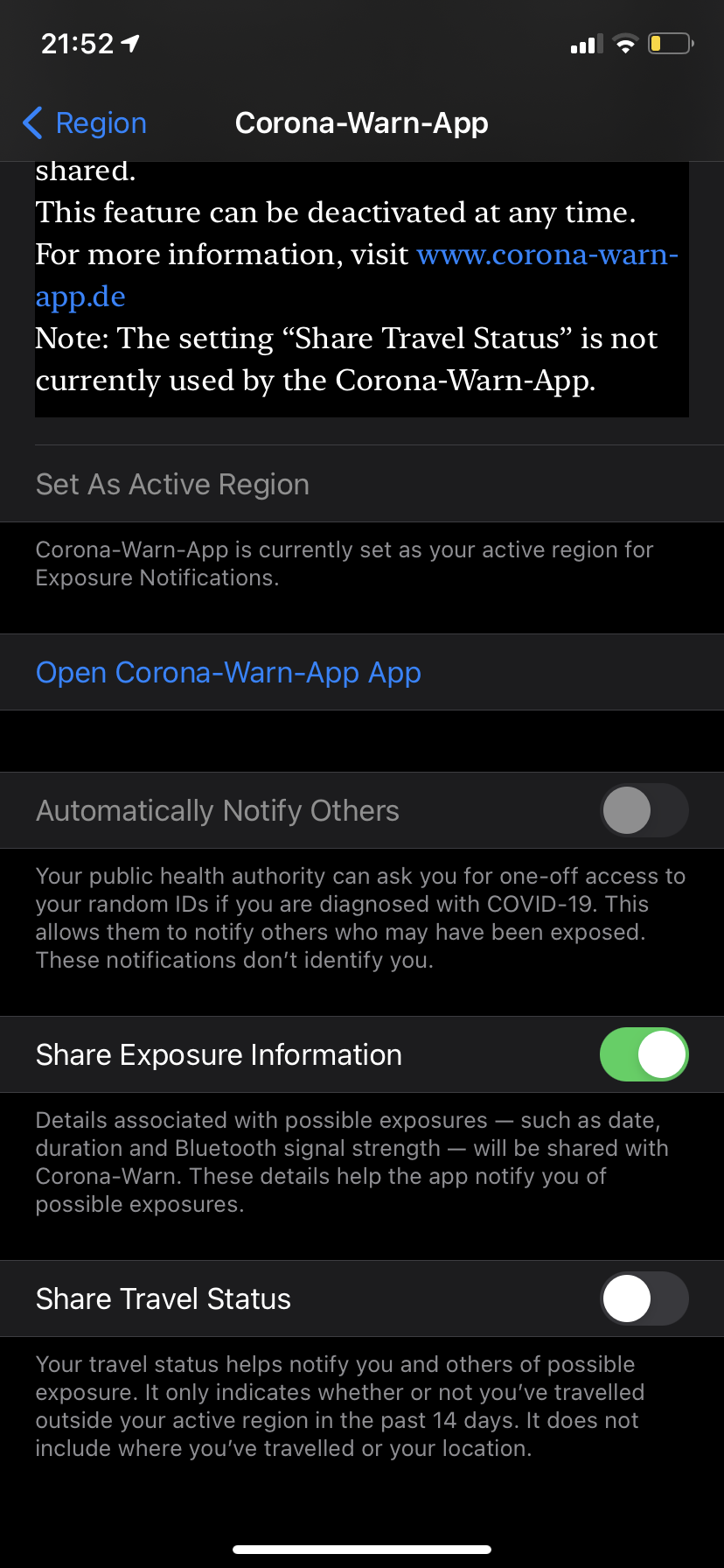This screenshot has height=1568, width=724.
Task: Go back to Region
Action: coord(85,123)
